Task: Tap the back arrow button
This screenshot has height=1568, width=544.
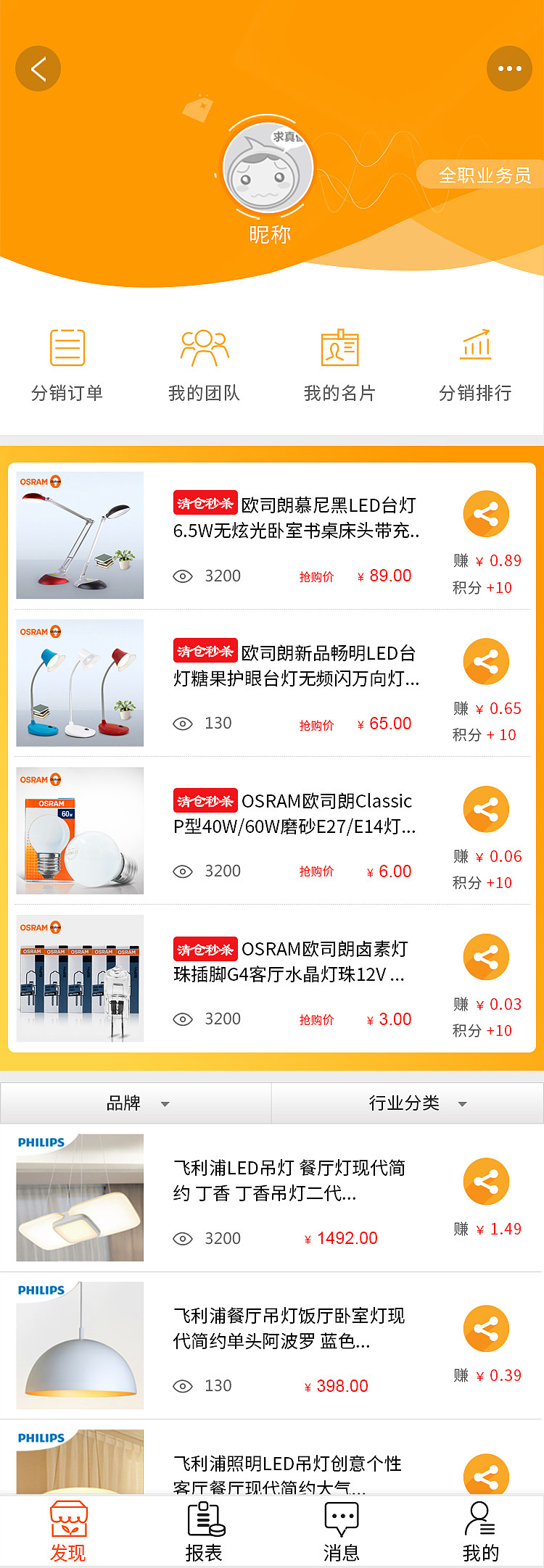Action: click(x=38, y=67)
